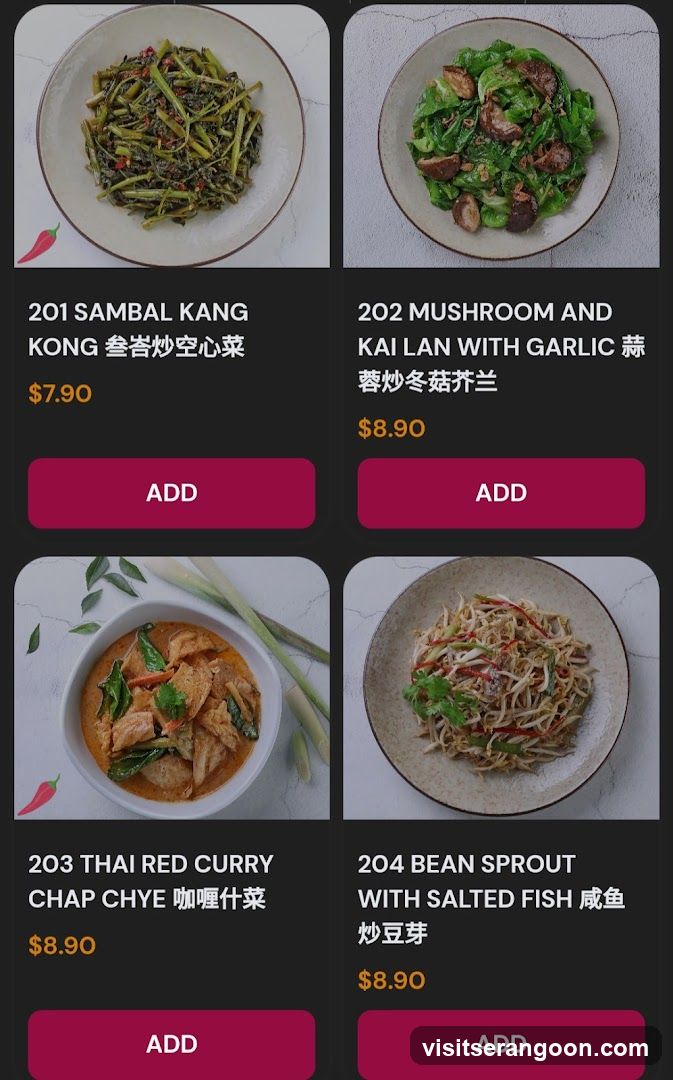Open the Mushroom and Kai Lan dish photo
The width and height of the screenshot is (673, 1080).
point(501,136)
